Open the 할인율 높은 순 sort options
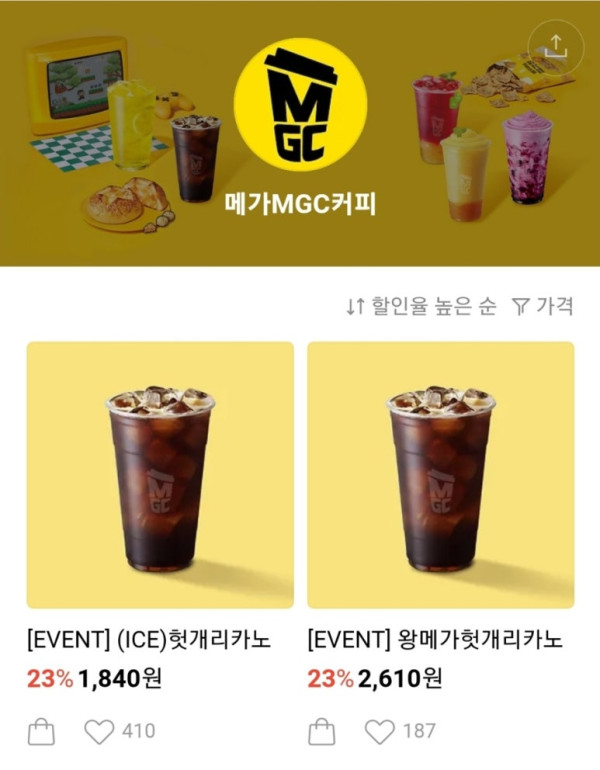 pyautogui.click(x=421, y=307)
